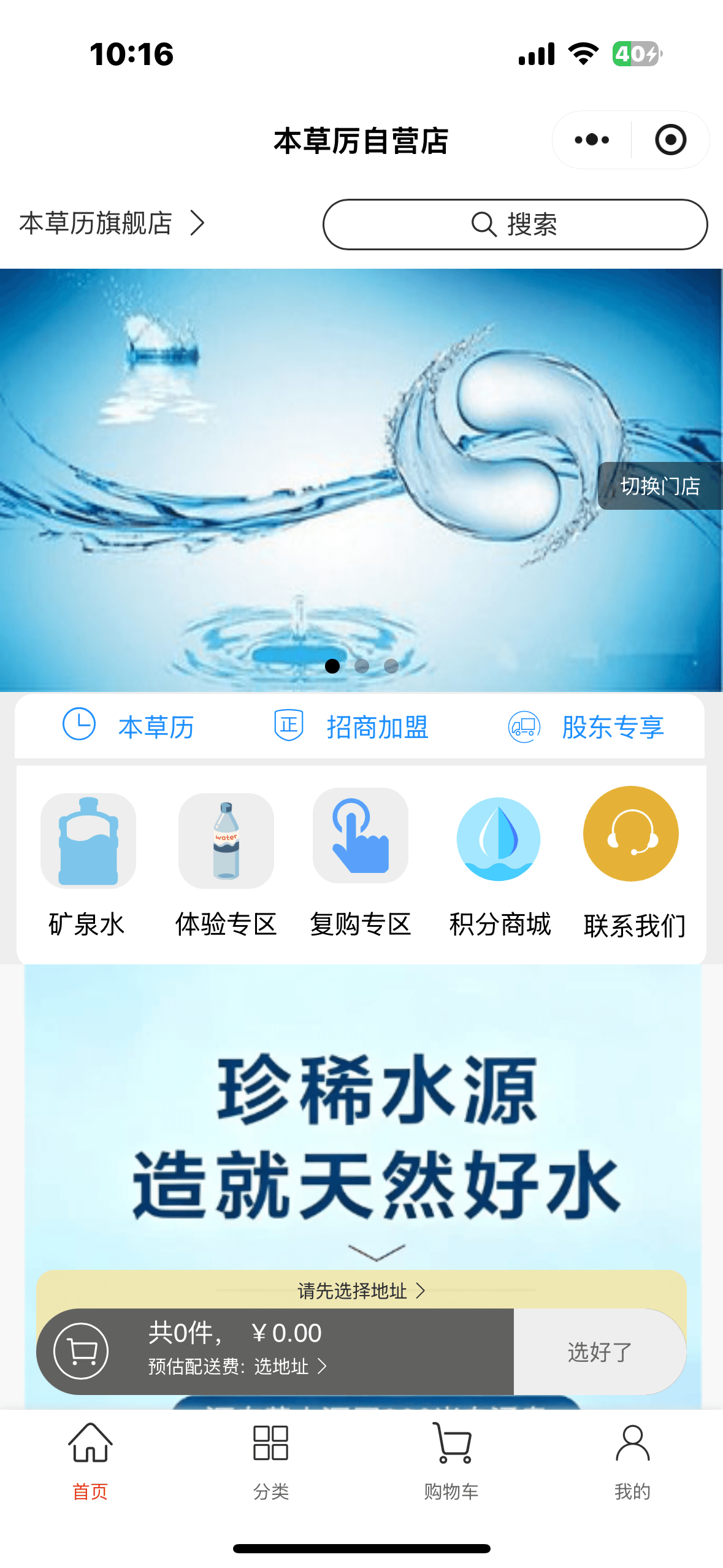Confirm selection with 选好了
The image size is (723, 1568).
[x=599, y=1351]
